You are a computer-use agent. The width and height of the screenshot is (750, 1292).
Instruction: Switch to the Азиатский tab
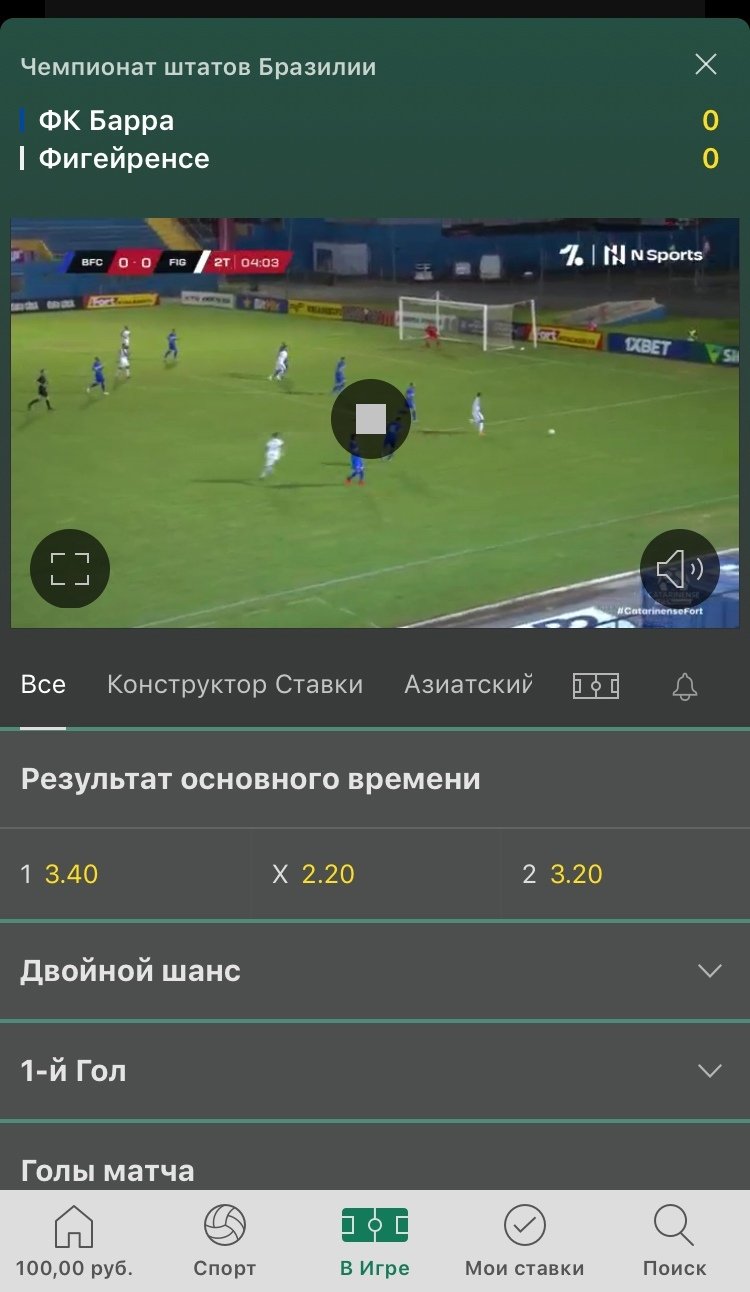tap(467, 685)
